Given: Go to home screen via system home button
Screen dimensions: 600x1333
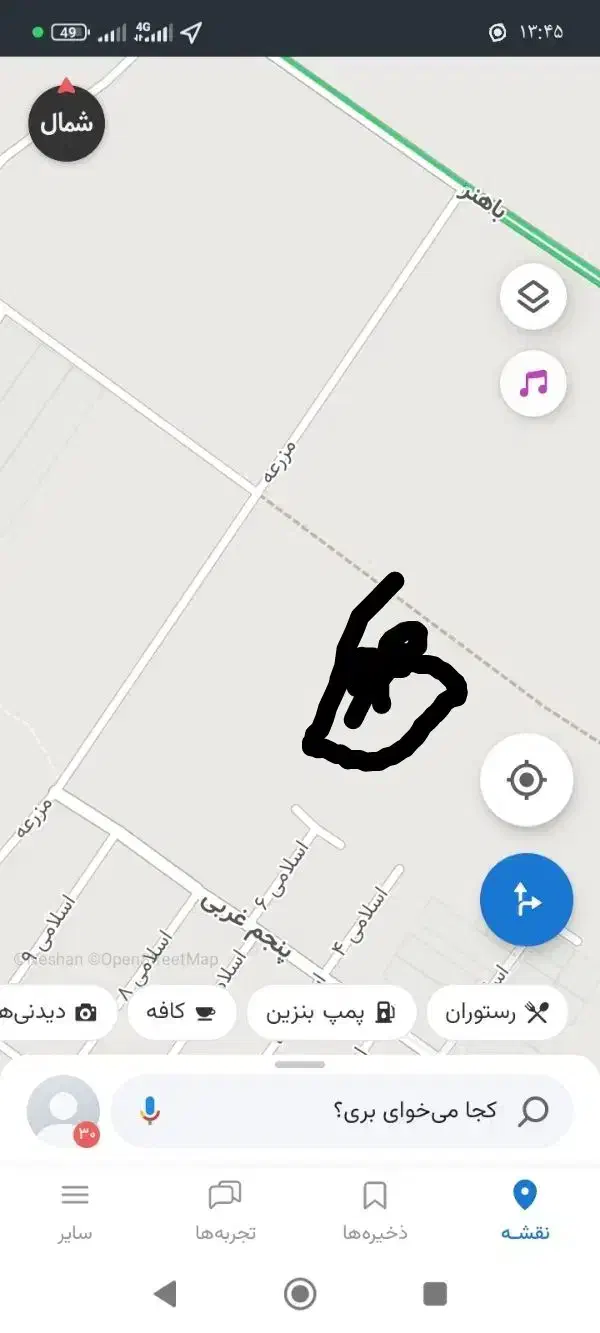Looking at the screenshot, I should pyautogui.click(x=300, y=1294).
